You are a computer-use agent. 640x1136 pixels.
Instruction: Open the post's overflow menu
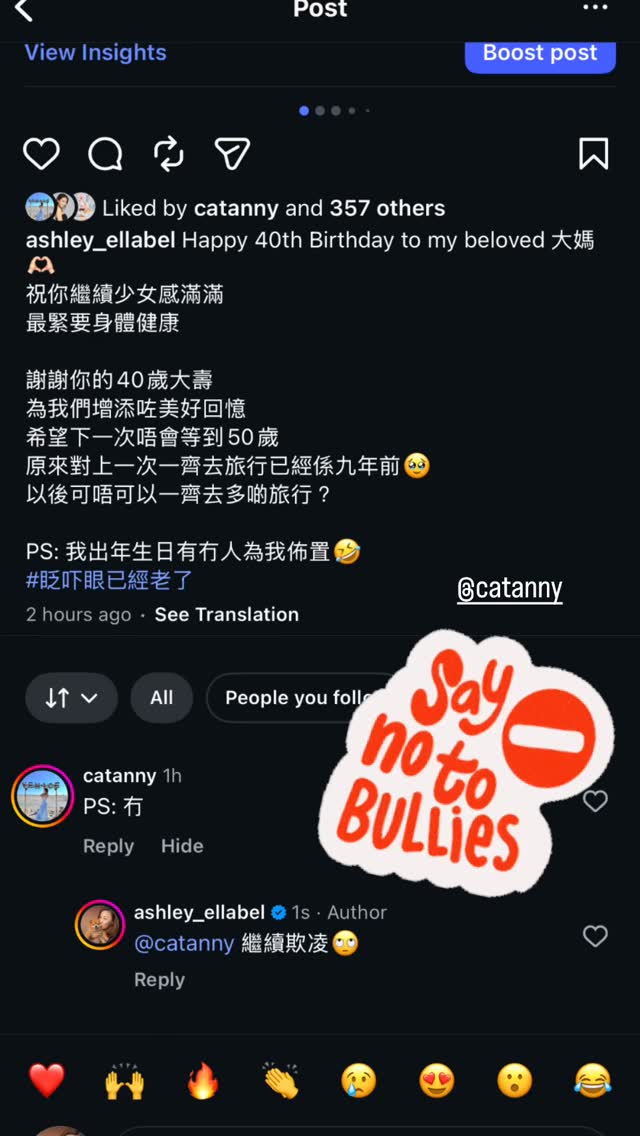pos(595,8)
